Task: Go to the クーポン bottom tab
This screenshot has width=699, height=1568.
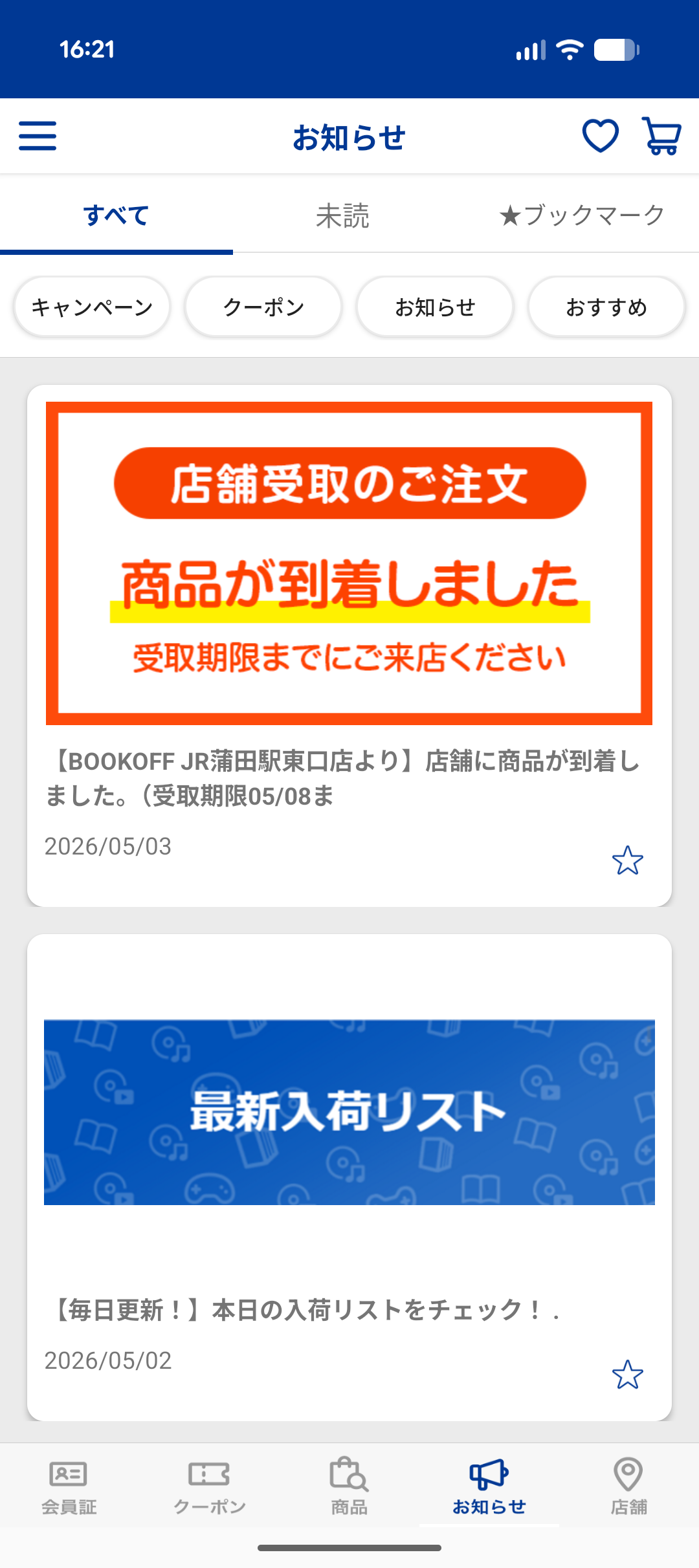Action: (x=209, y=1486)
